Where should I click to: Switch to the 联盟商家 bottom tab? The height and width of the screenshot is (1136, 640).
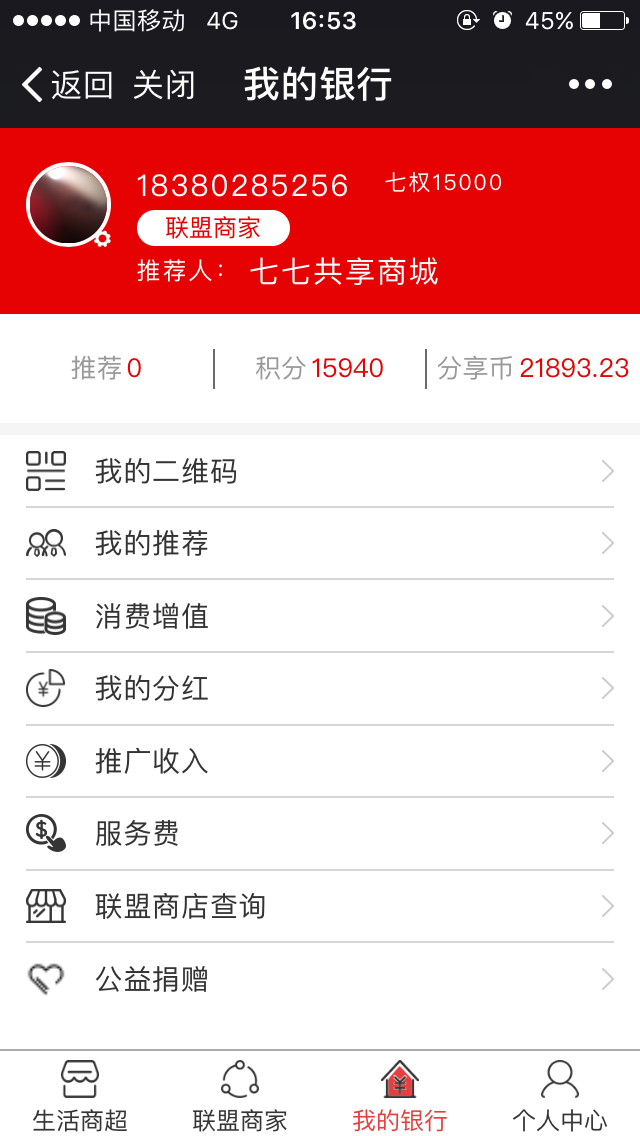(240, 1094)
